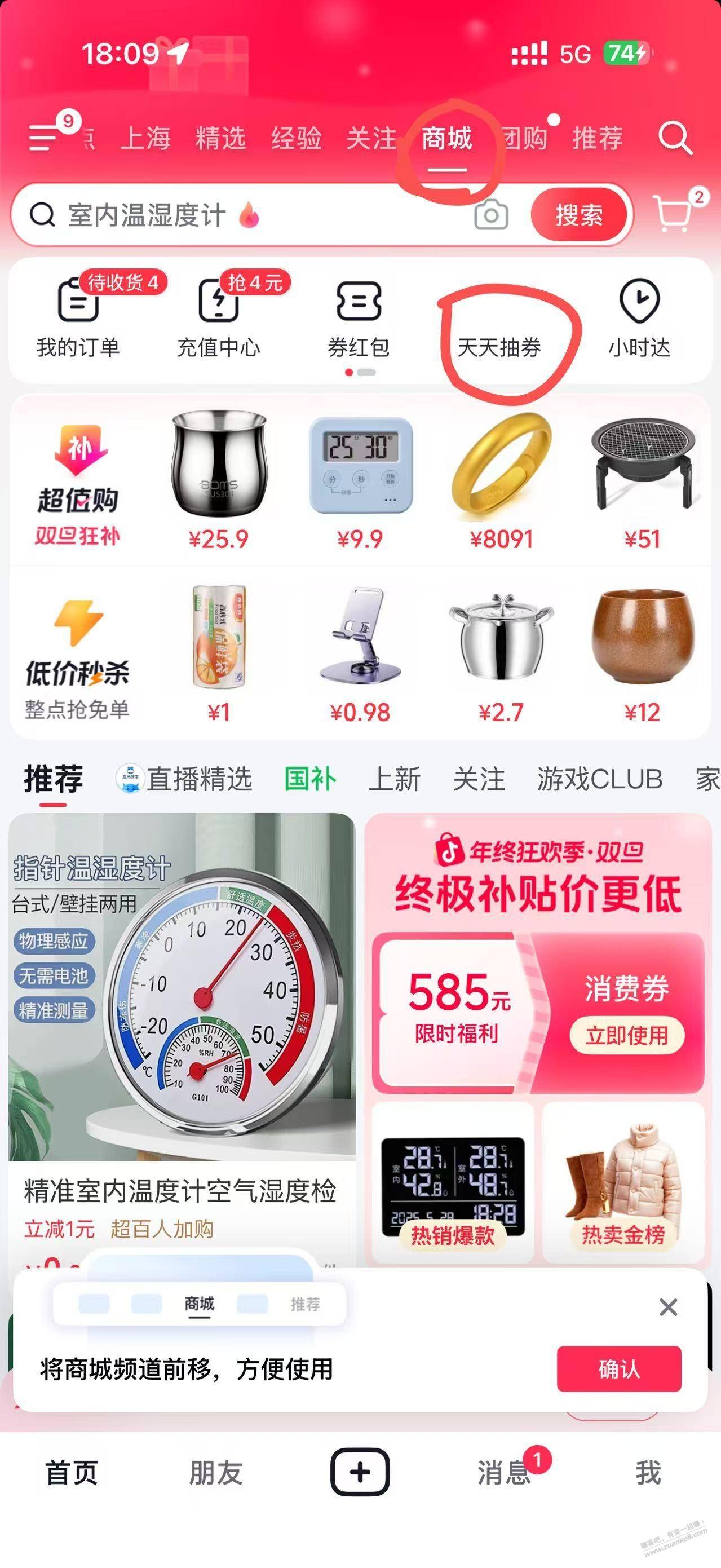This screenshot has height=1568, width=721.
Task: Open the 消息 messages tab
Action: point(504,1473)
